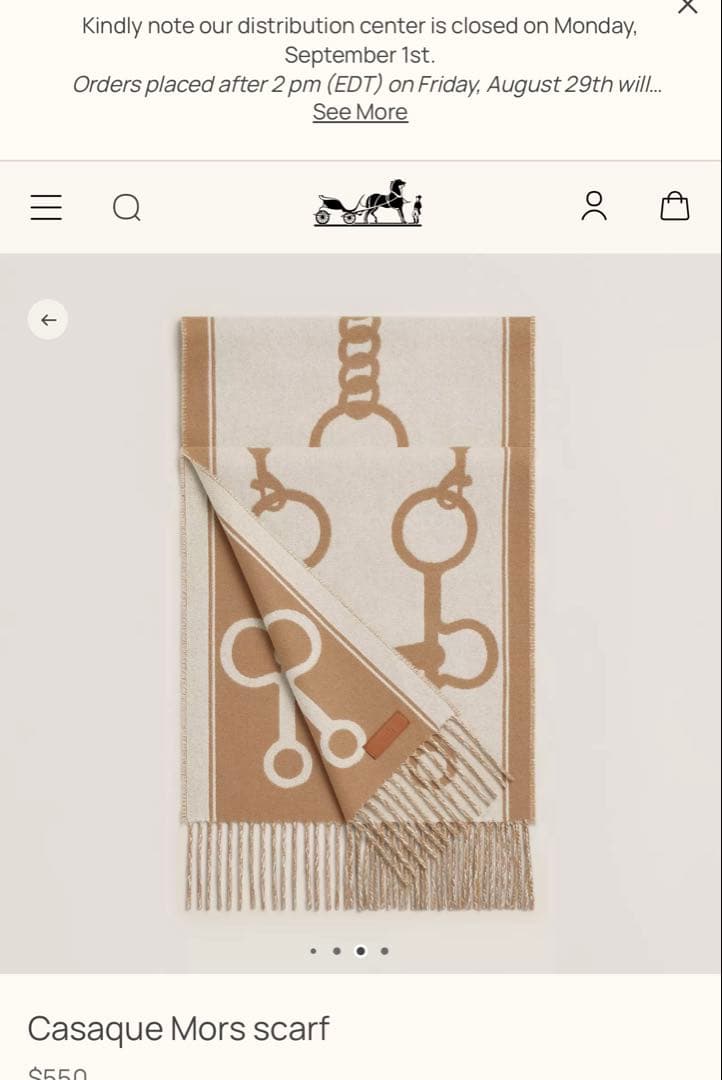Image resolution: width=722 pixels, height=1080 pixels.
Task: Show the previous scarf image arrow
Action: (x=48, y=320)
